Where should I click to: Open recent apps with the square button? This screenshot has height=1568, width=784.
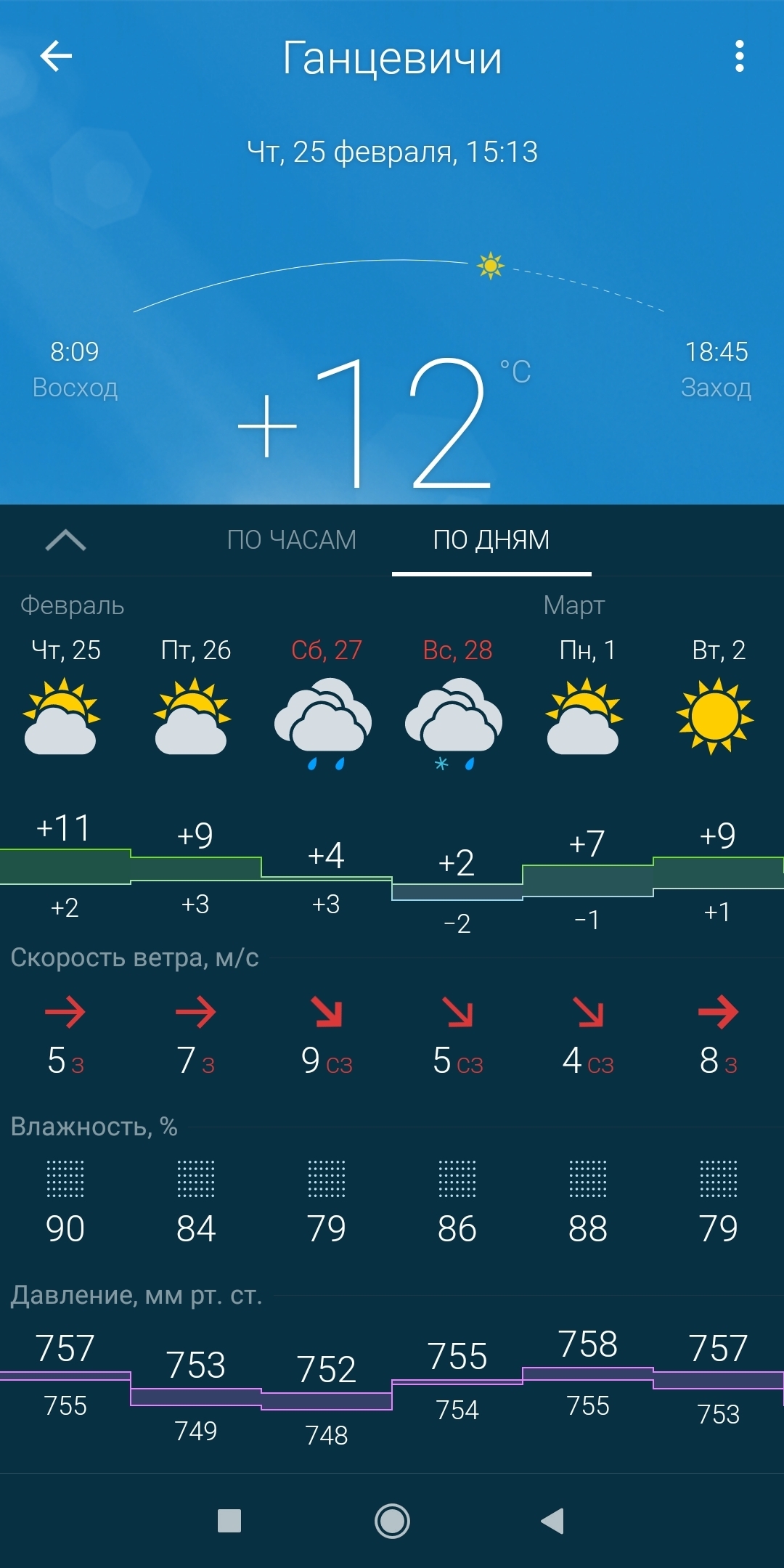click(229, 1521)
